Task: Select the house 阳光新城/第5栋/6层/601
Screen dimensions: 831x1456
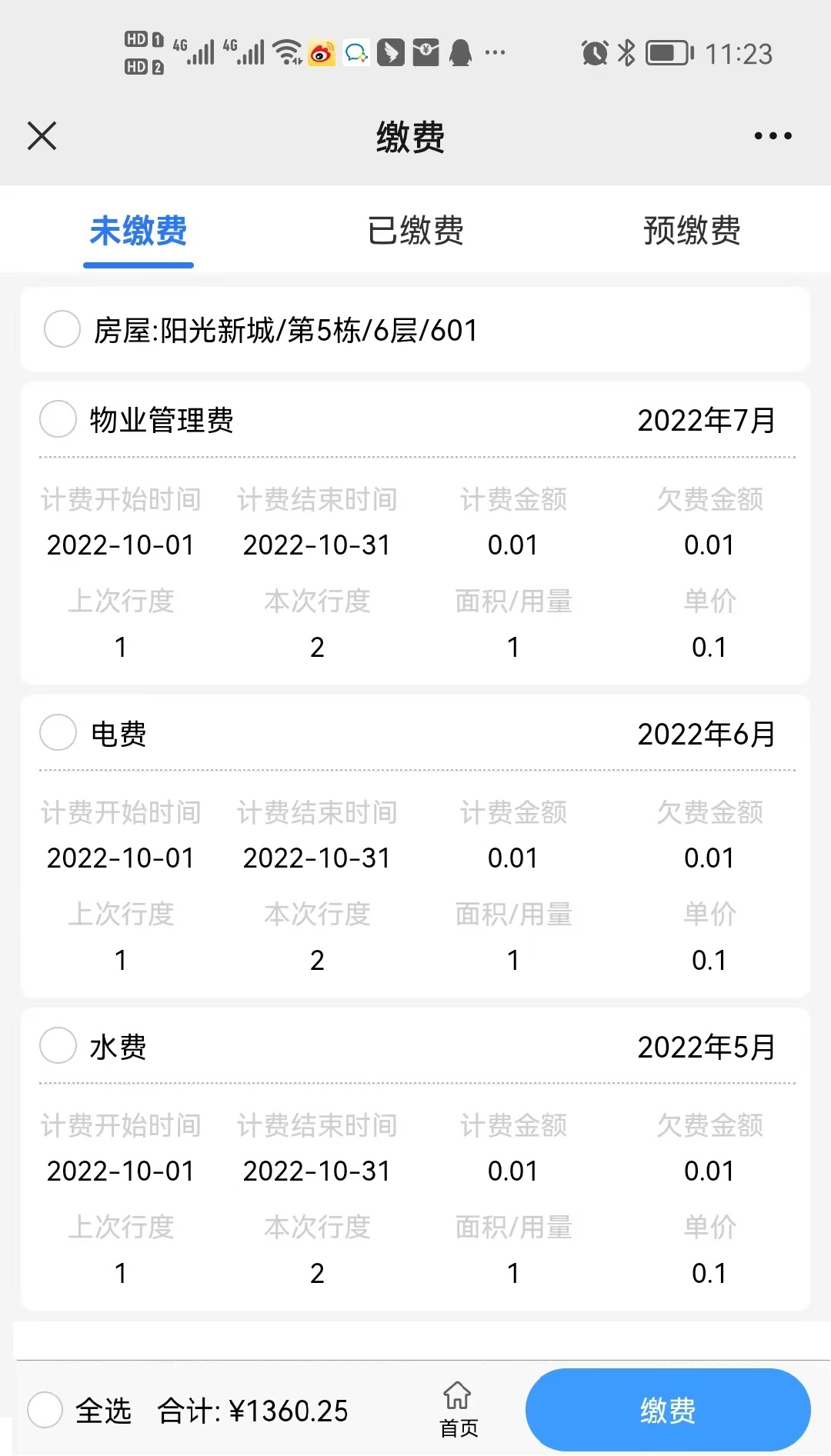Action: 62,330
